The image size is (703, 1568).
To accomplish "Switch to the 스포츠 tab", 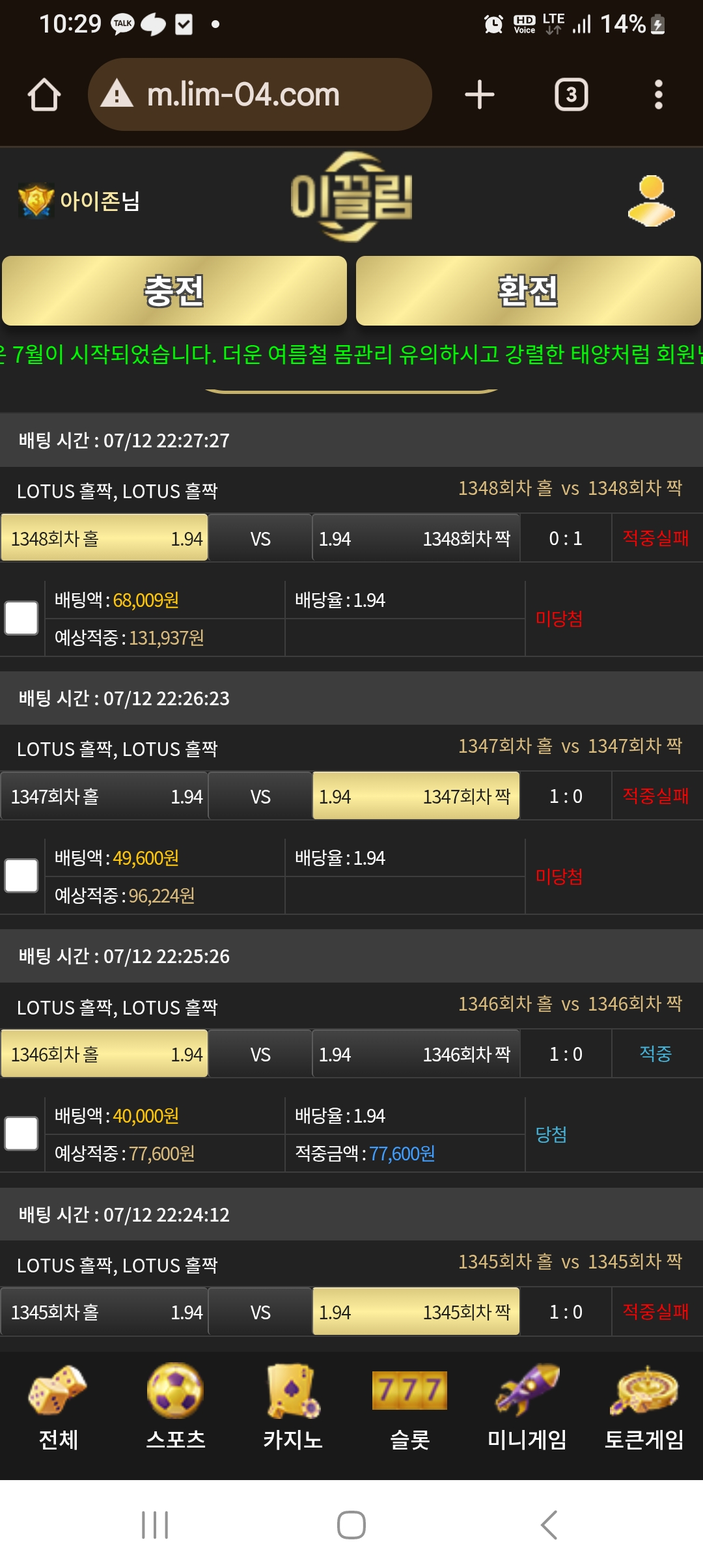I will 176,1408.
